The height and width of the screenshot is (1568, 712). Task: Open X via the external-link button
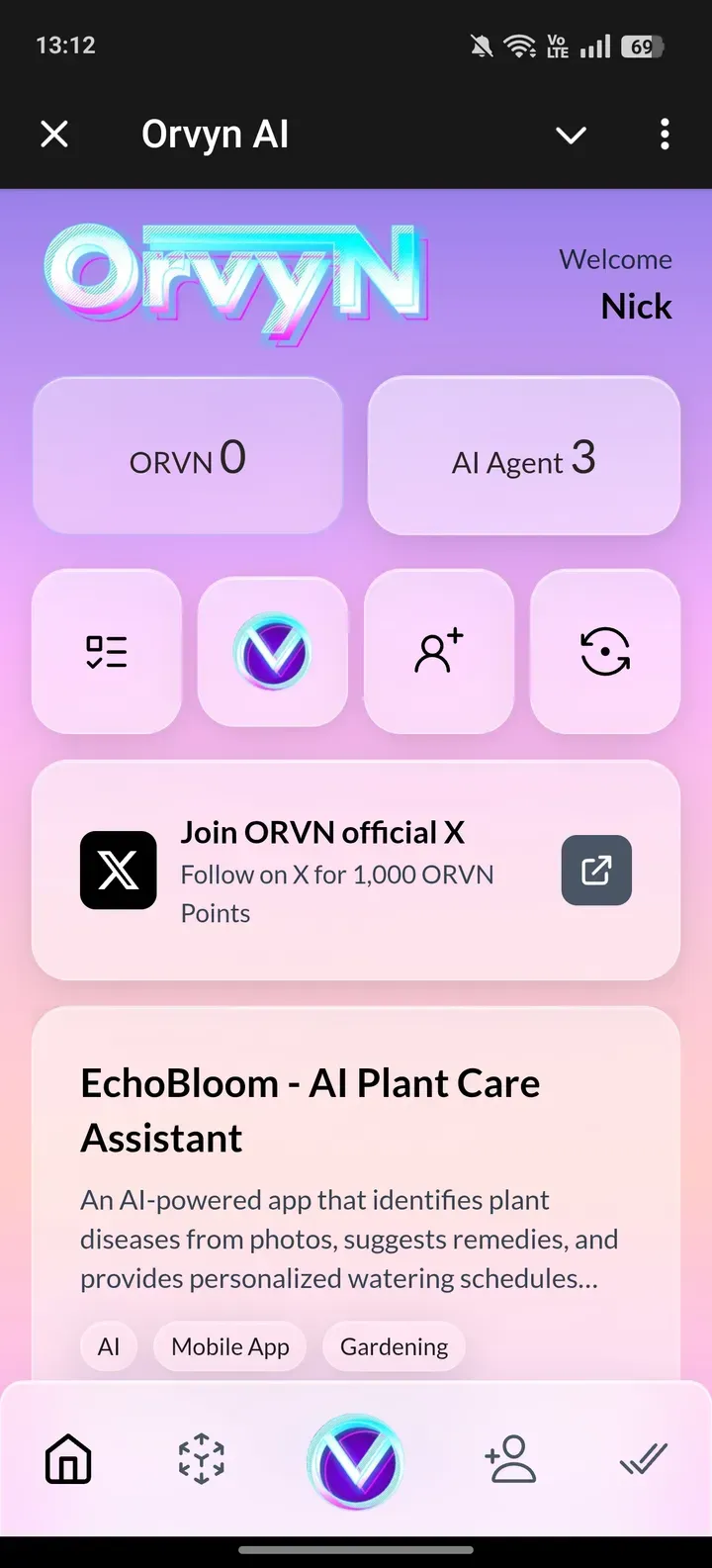click(x=596, y=871)
